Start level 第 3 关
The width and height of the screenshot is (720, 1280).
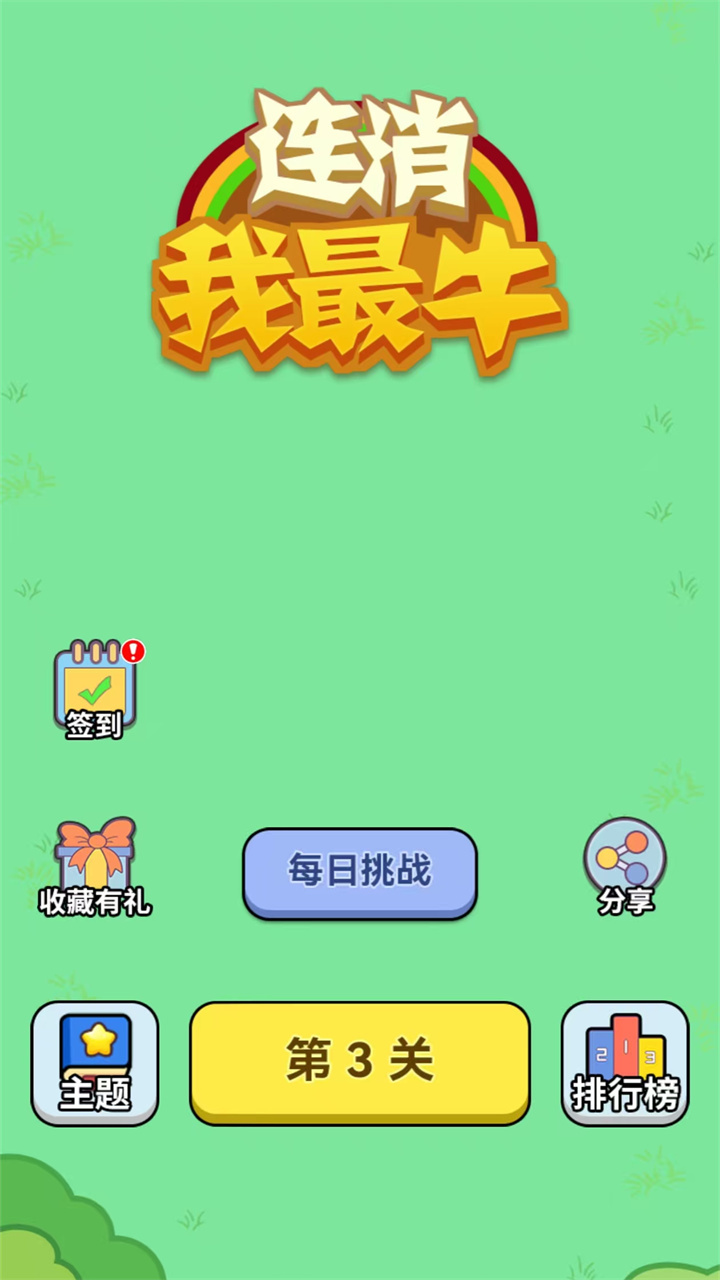tap(360, 1061)
